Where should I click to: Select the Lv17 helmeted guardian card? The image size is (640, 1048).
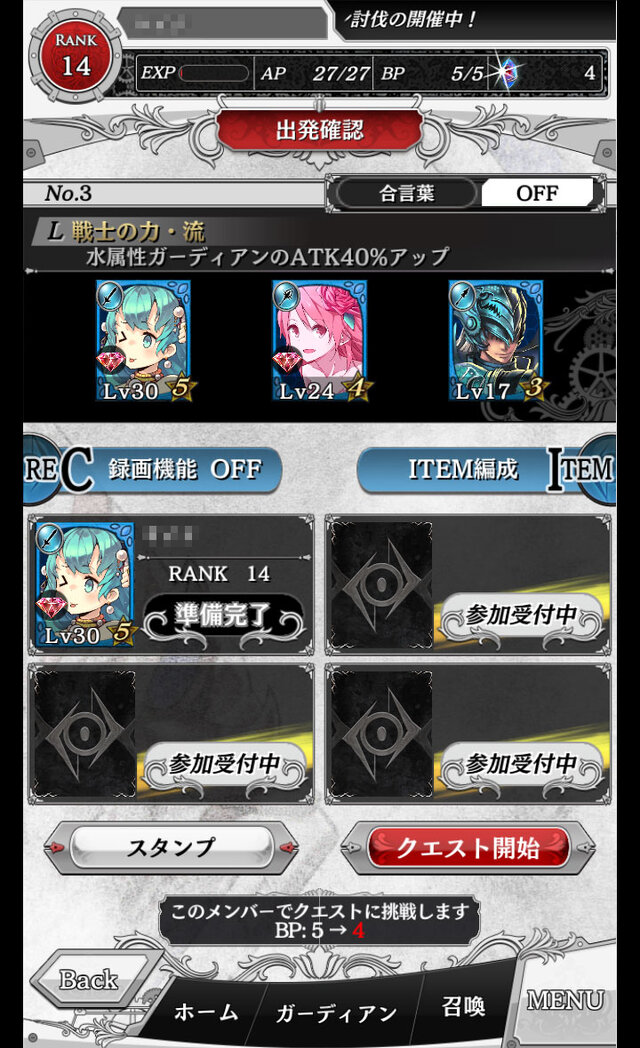click(494, 341)
